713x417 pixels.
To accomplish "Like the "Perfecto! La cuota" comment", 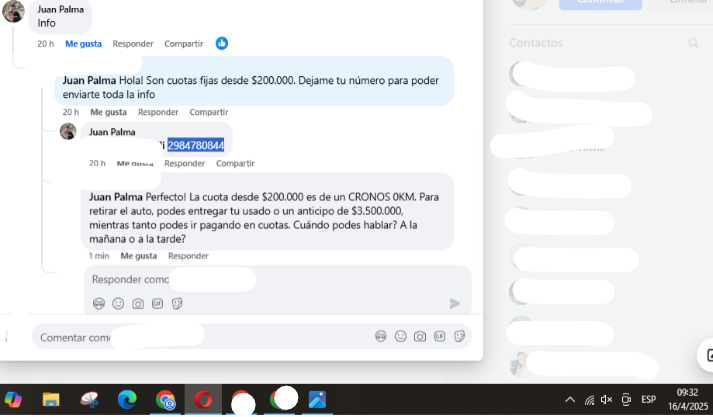I will [x=140, y=256].
